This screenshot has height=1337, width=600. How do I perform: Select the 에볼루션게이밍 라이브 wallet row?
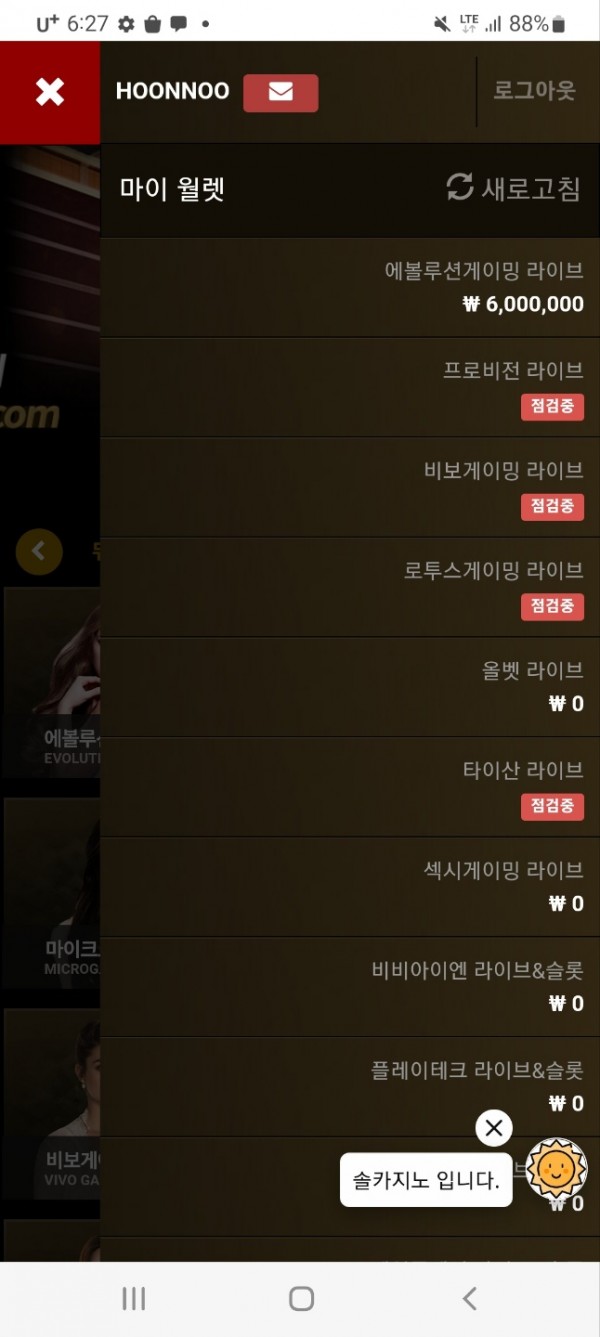click(350, 287)
